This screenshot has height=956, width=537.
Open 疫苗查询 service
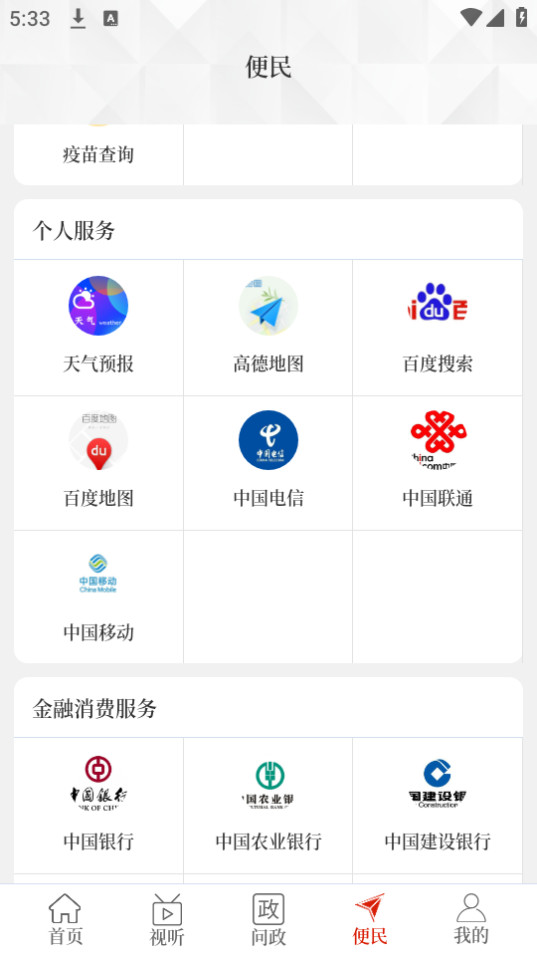click(x=98, y=155)
